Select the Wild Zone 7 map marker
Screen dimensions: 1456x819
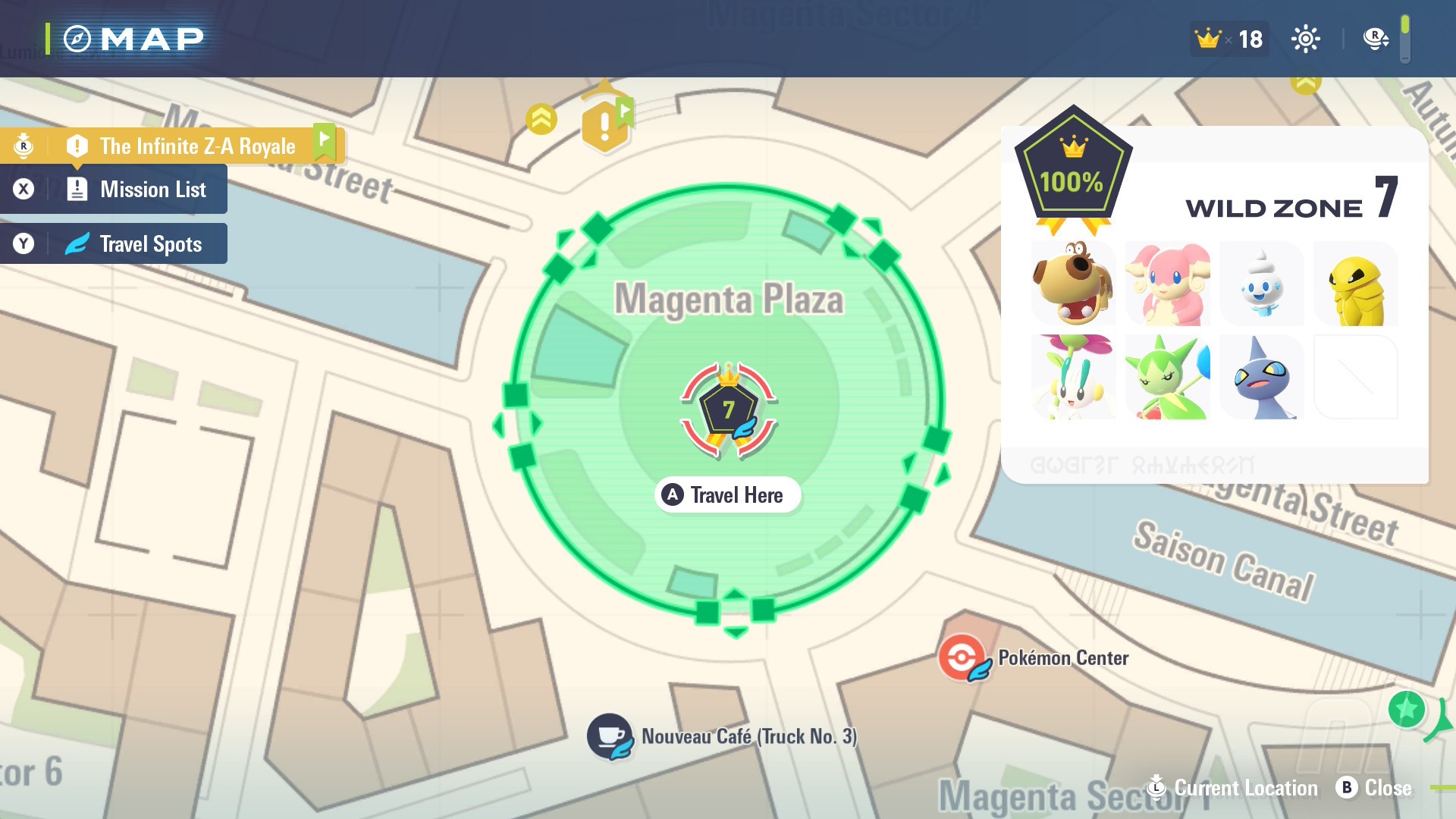(x=728, y=411)
